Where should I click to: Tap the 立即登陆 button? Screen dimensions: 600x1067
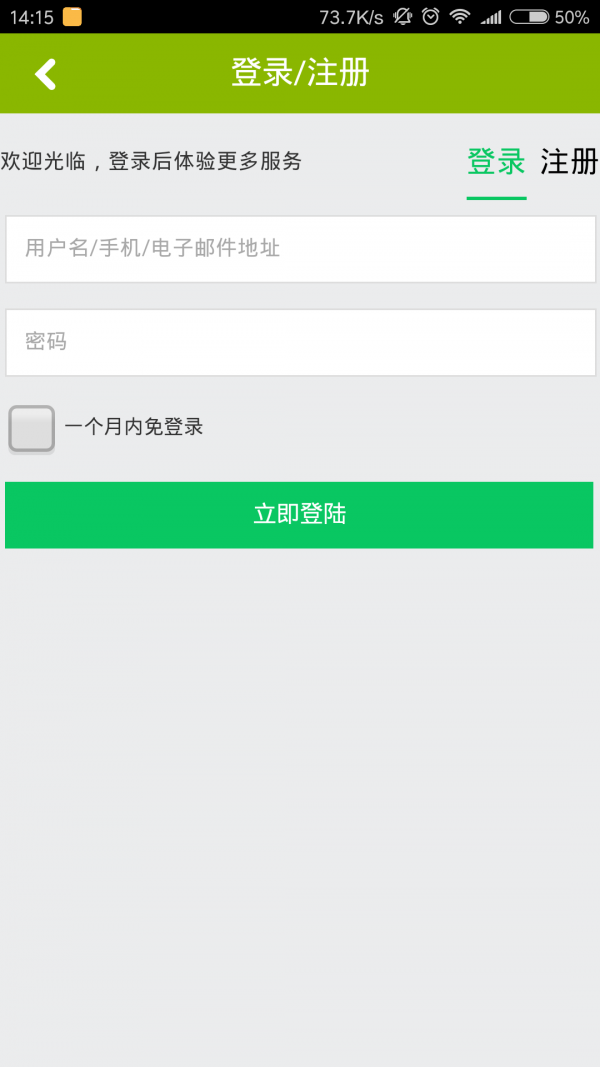point(299,515)
